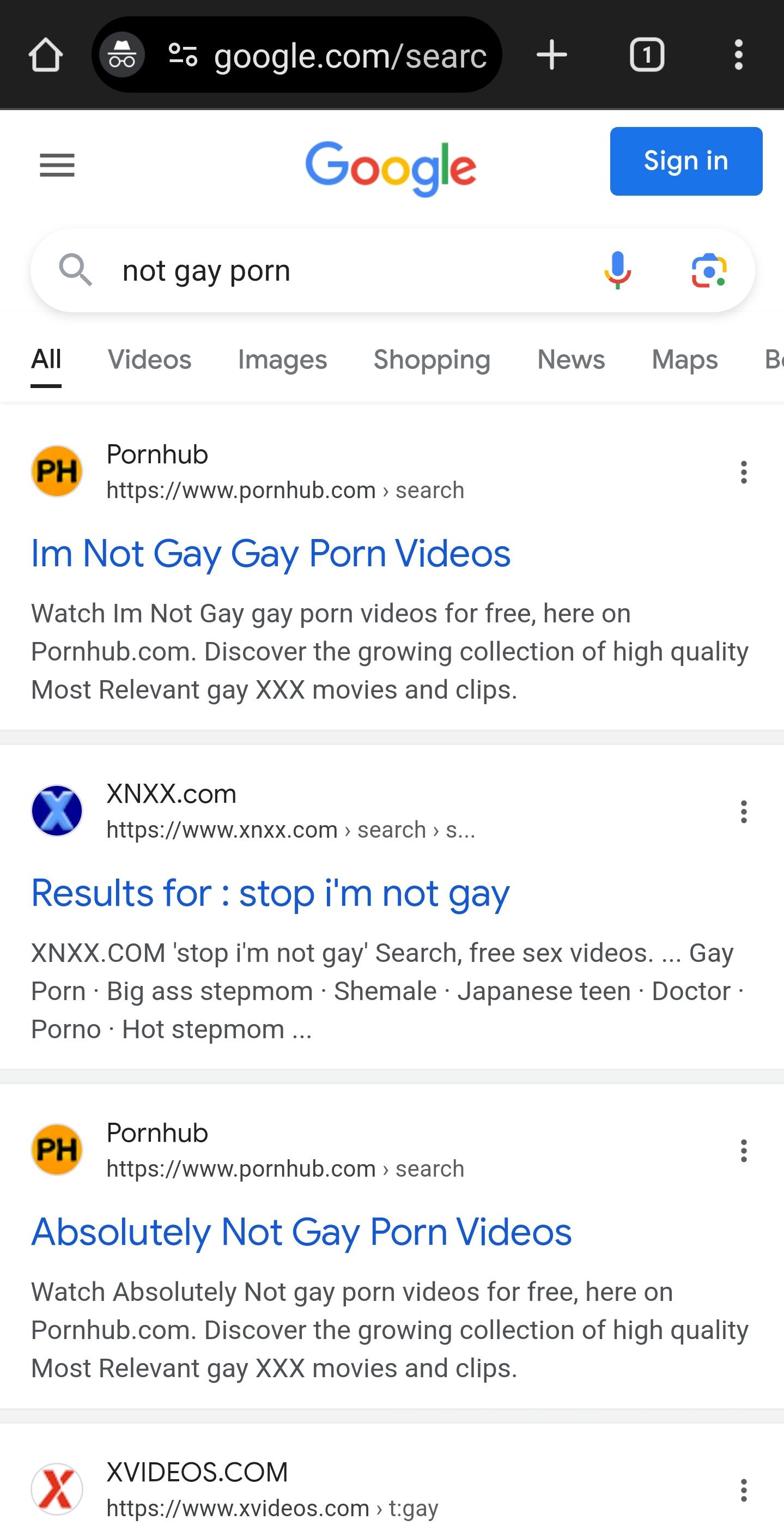Open Google's hamburger menu
The width and height of the screenshot is (784, 1538).
point(57,165)
